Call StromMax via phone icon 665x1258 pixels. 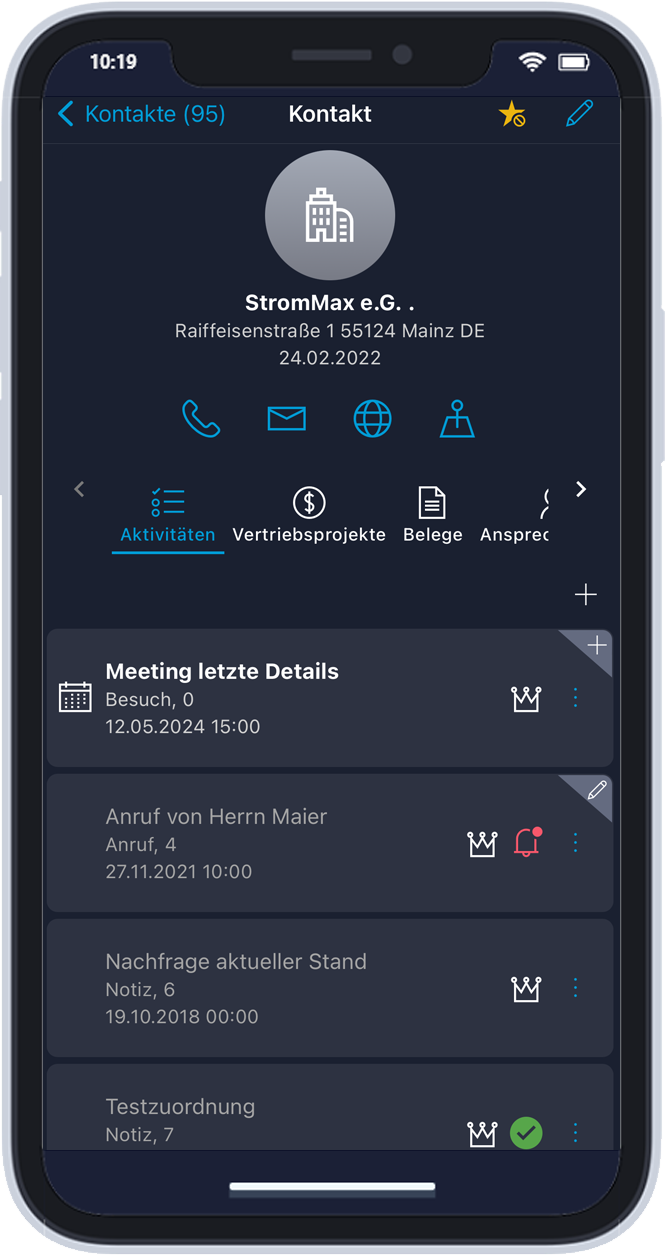201,419
